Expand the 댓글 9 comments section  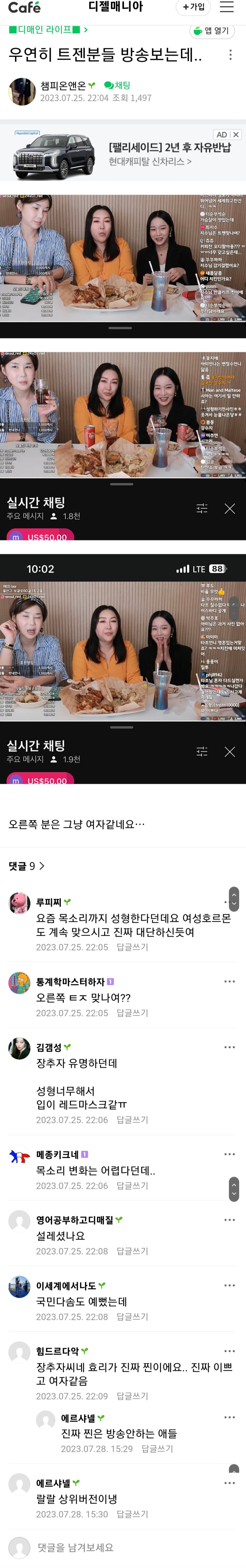(x=26, y=865)
